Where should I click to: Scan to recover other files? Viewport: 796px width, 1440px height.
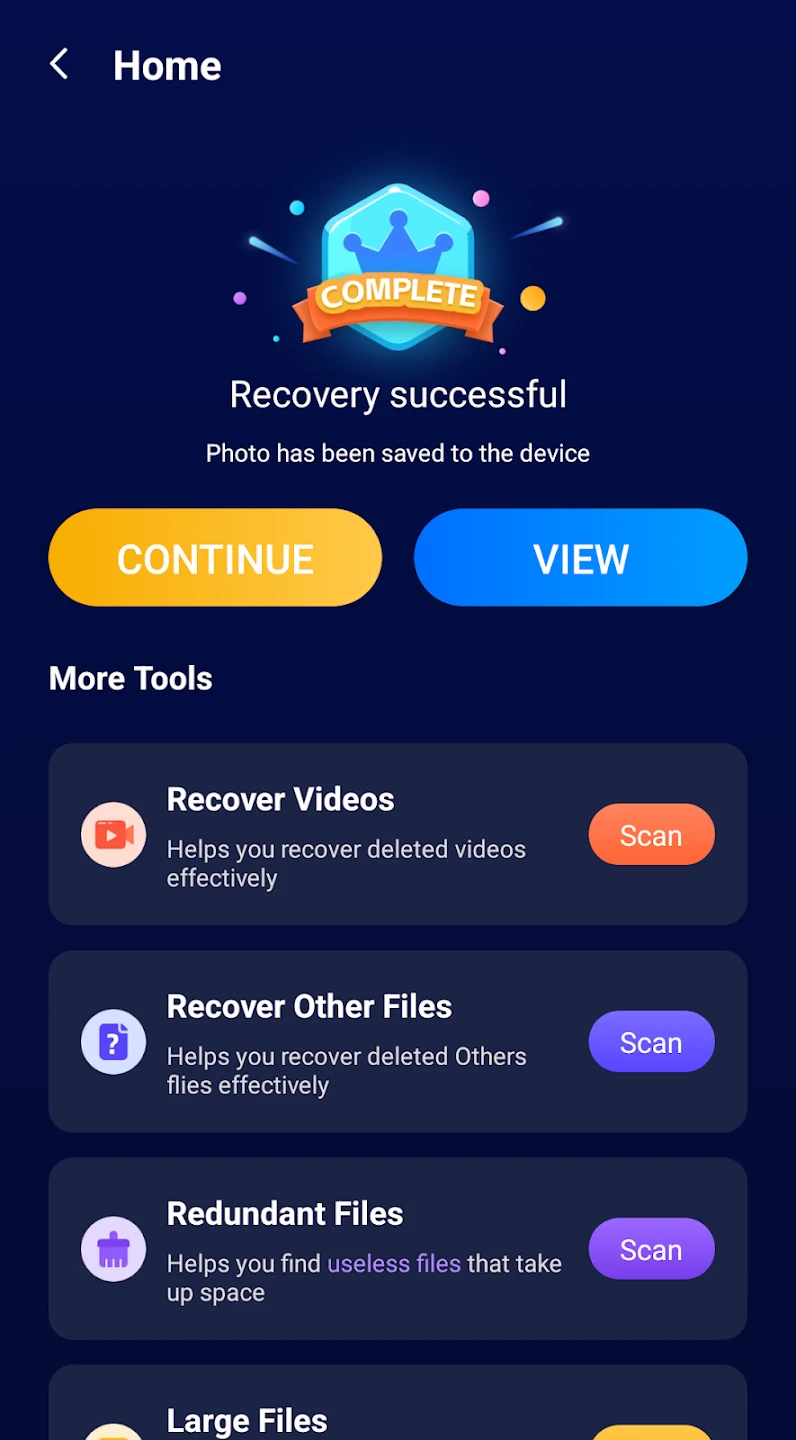tap(651, 1042)
